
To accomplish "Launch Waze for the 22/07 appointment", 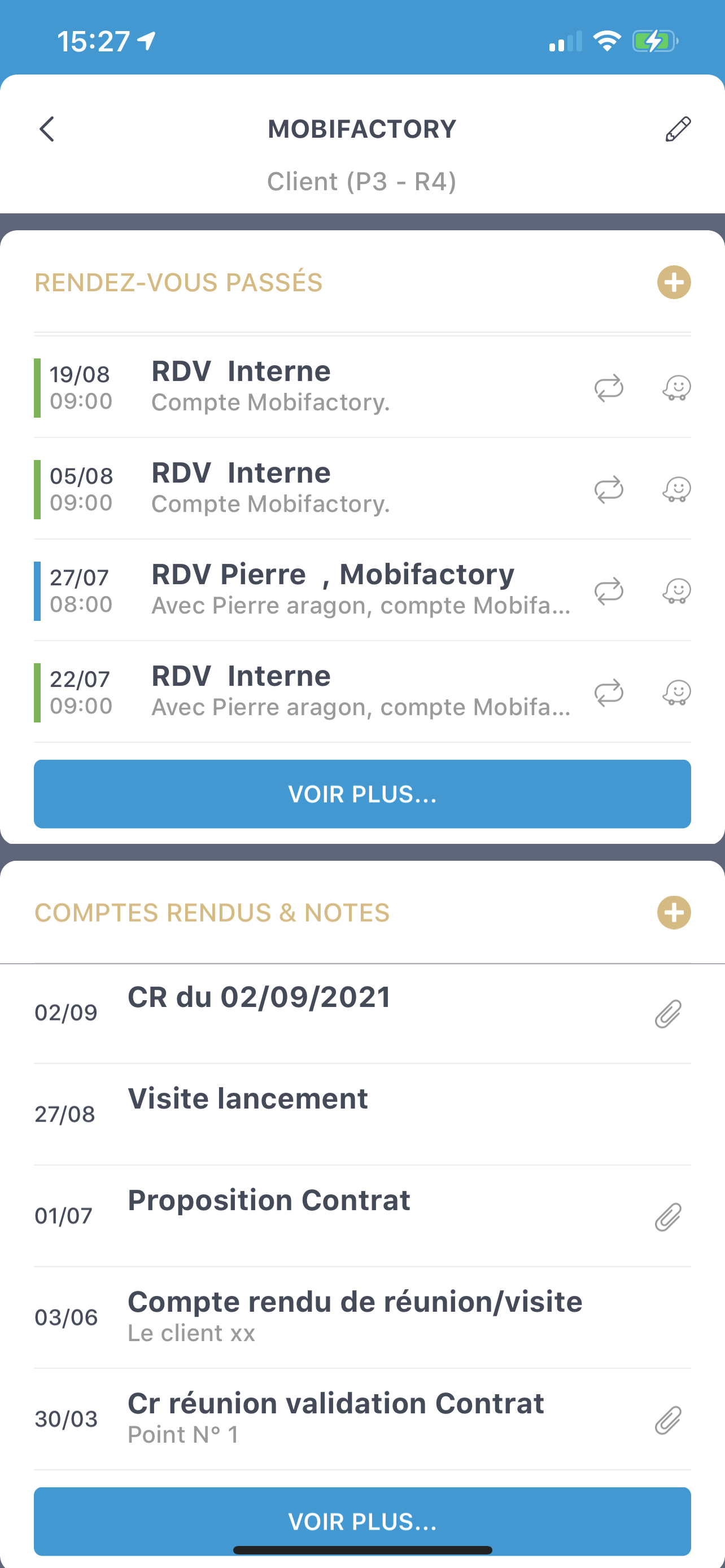I will (x=676, y=692).
